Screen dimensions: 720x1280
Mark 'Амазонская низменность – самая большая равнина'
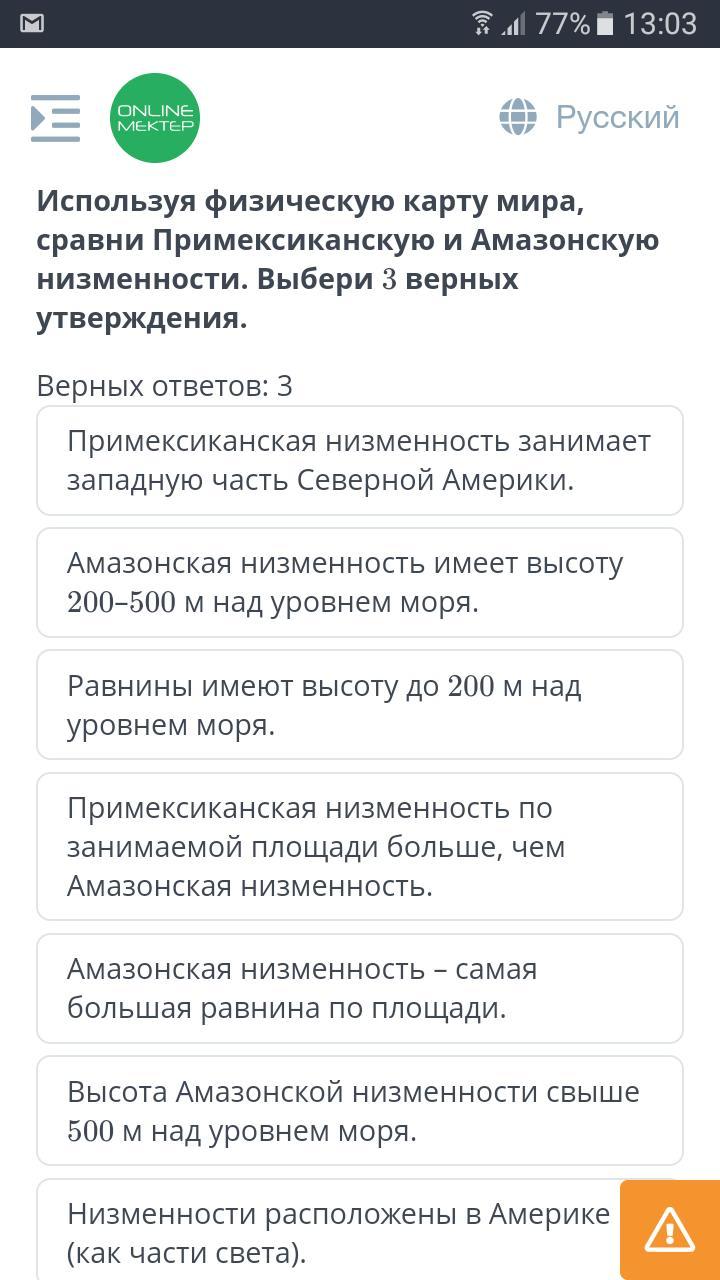(360, 989)
